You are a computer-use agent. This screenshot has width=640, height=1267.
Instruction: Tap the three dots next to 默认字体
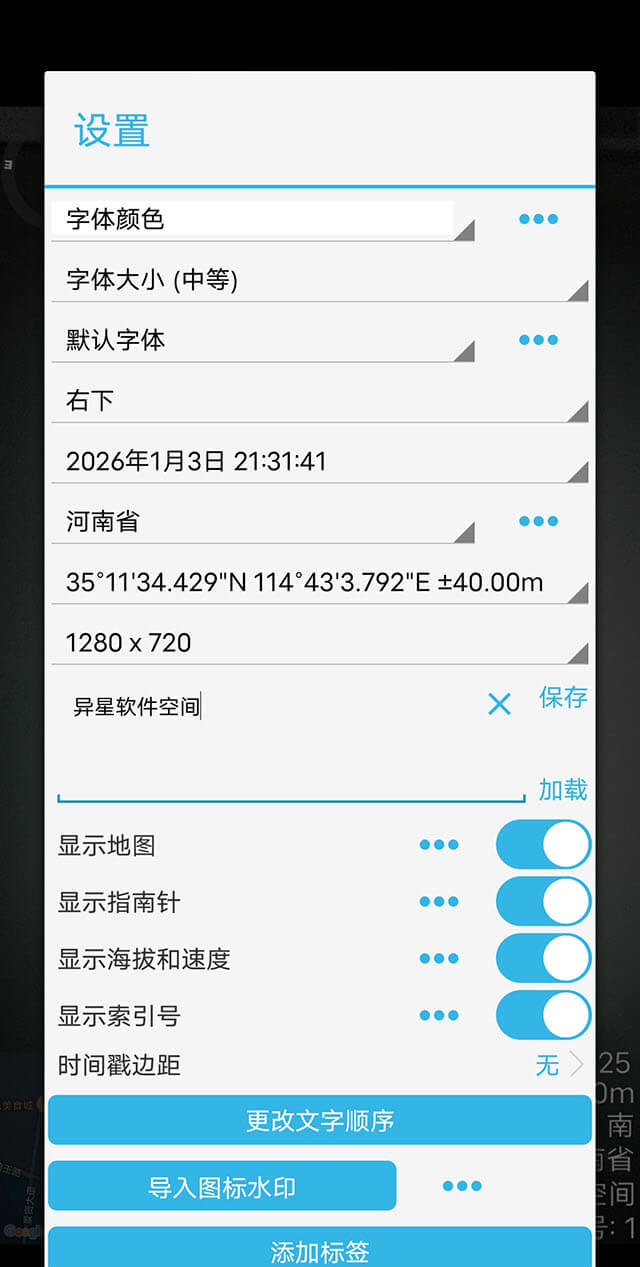[x=538, y=340]
